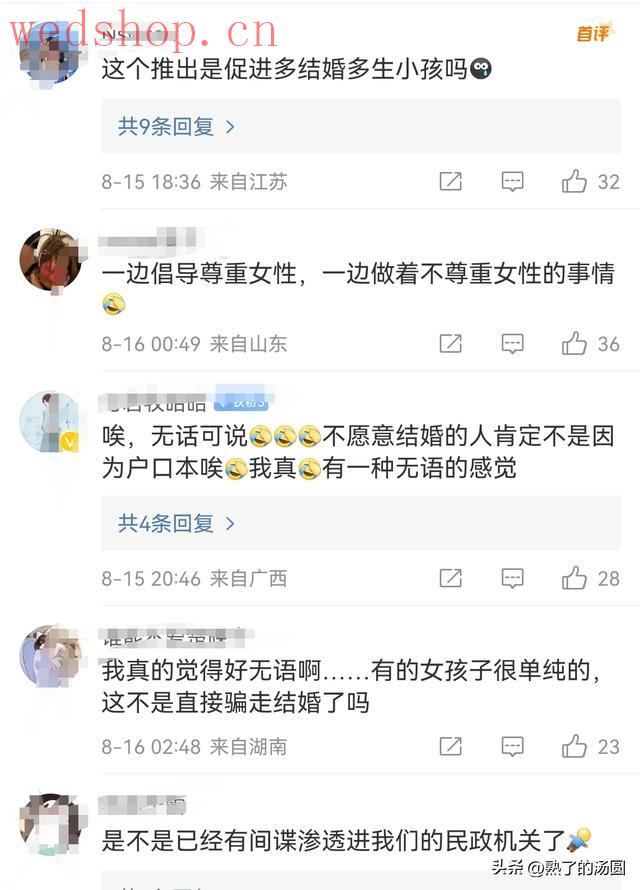The height and width of the screenshot is (890, 640).
Task: Reply to the 8-15 18:36 comment
Action: pyautogui.click(x=512, y=181)
